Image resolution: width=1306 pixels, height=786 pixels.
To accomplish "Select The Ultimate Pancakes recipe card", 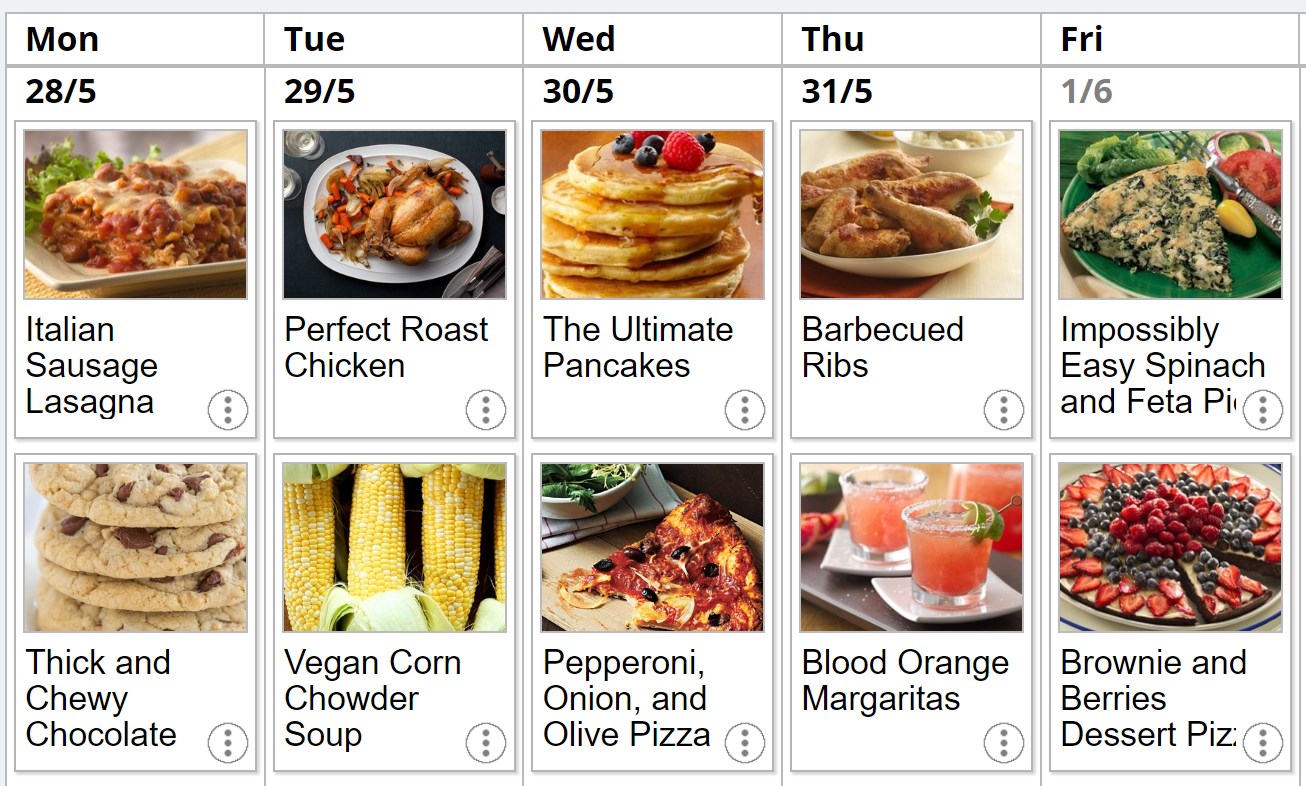I will click(652, 214).
